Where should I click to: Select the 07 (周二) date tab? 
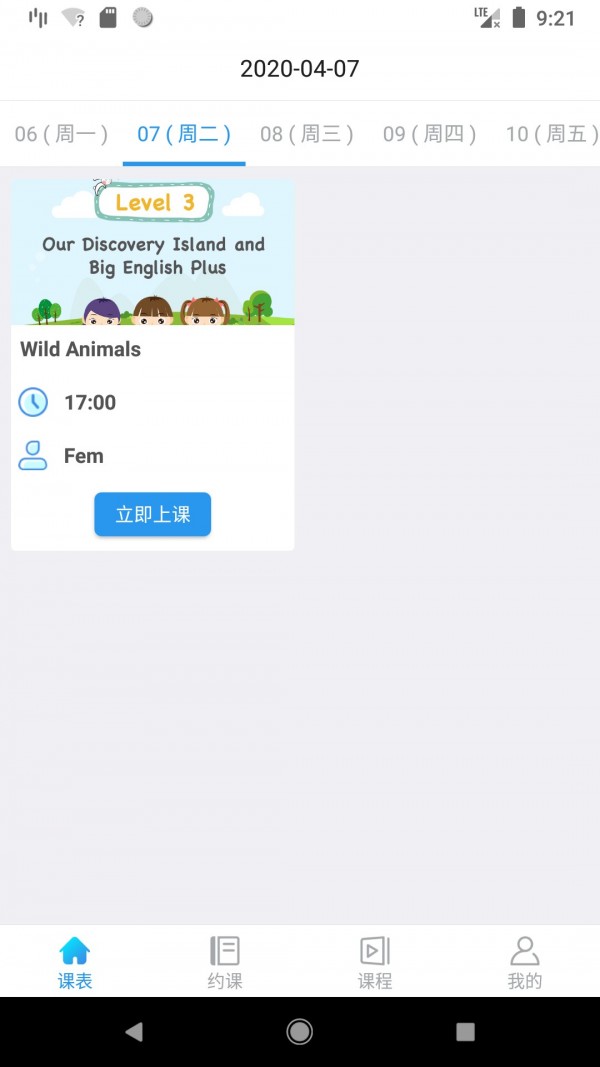pyautogui.click(x=184, y=134)
